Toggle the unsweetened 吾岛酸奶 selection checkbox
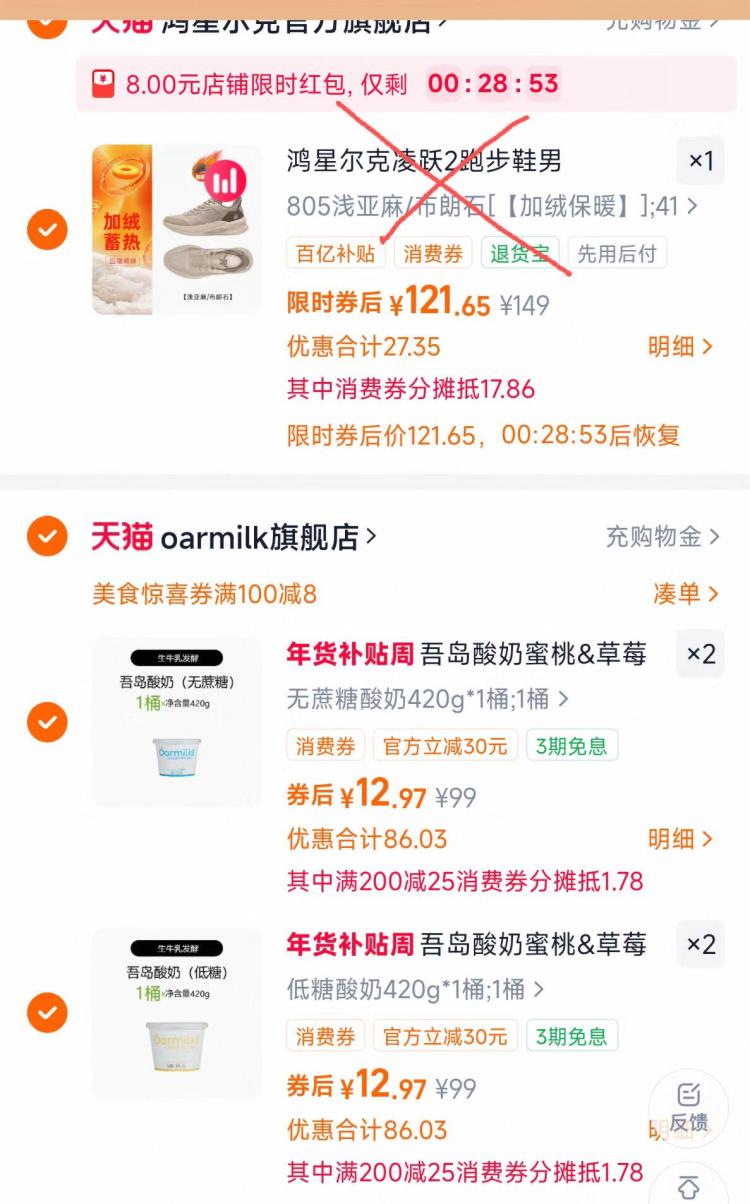Screen dimensions: 750x1204 pos(46,723)
